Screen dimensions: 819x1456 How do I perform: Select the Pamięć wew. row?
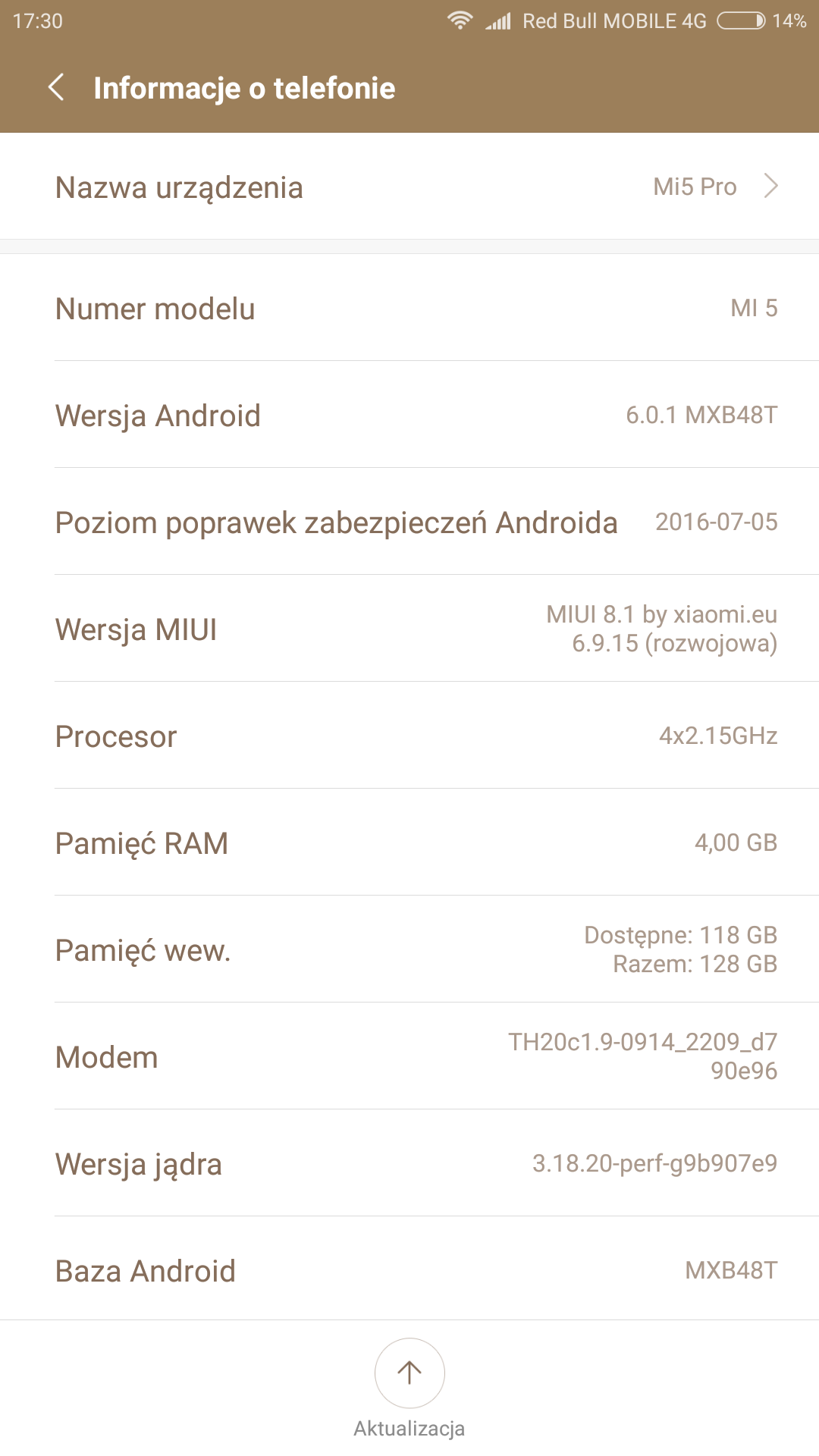[x=409, y=949]
